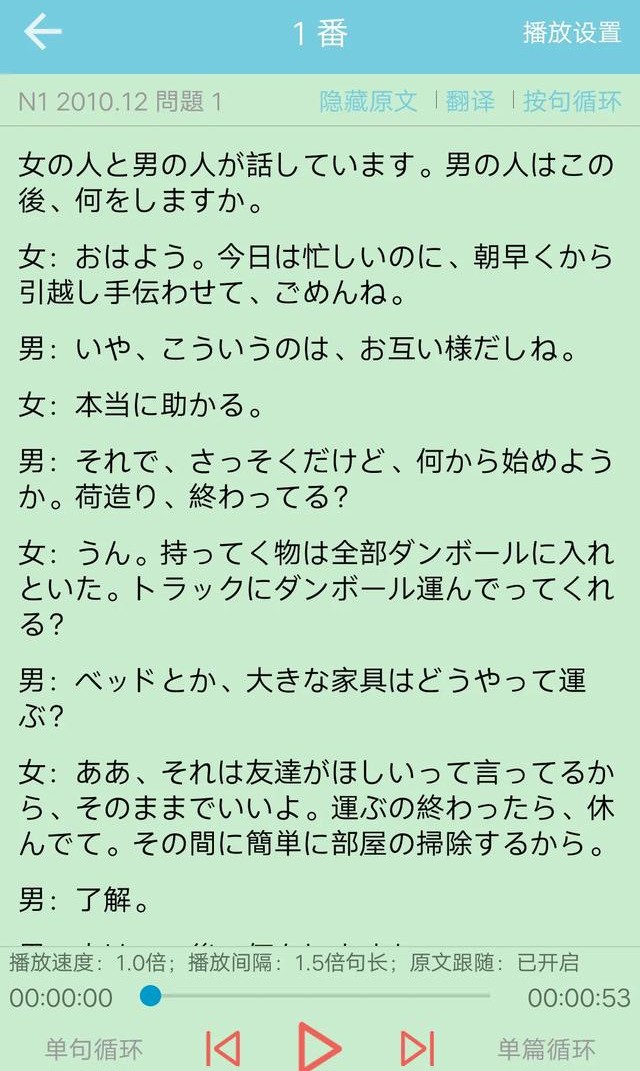This screenshot has height=1071, width=640.
Task: Go back using the arrow
Action: (x=42, y=32)
